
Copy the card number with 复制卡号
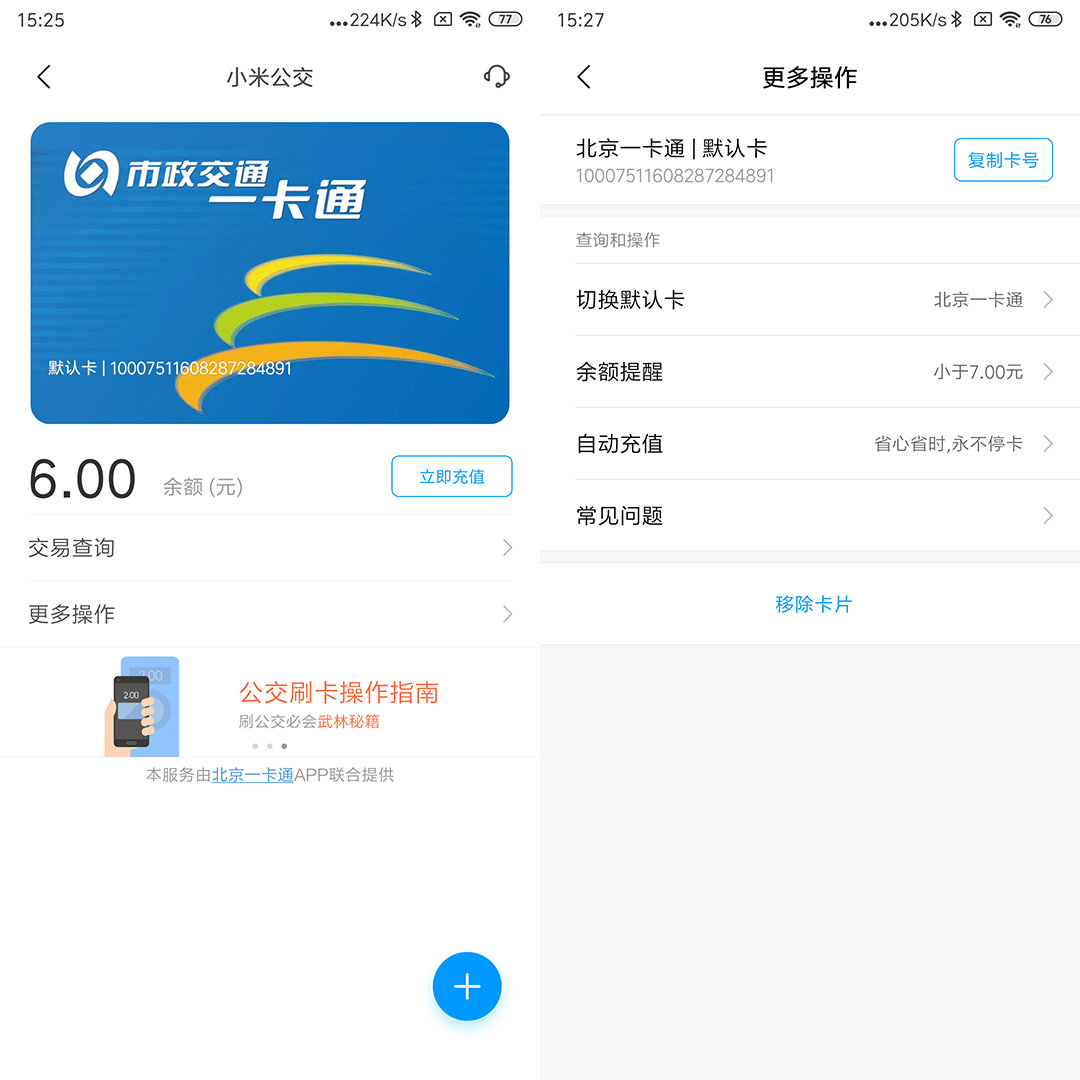(1003, 160)
